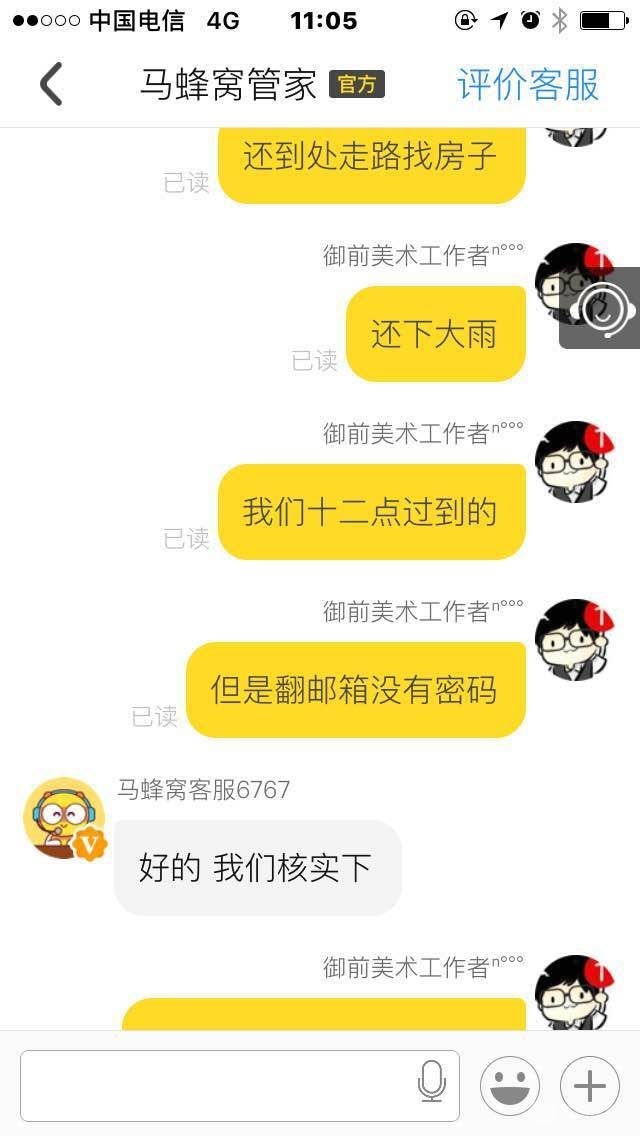This screenshot has height=1136, width=640.
Task: Open 马蜂窝客服6767 avatar profile
Action: [64, 818]
